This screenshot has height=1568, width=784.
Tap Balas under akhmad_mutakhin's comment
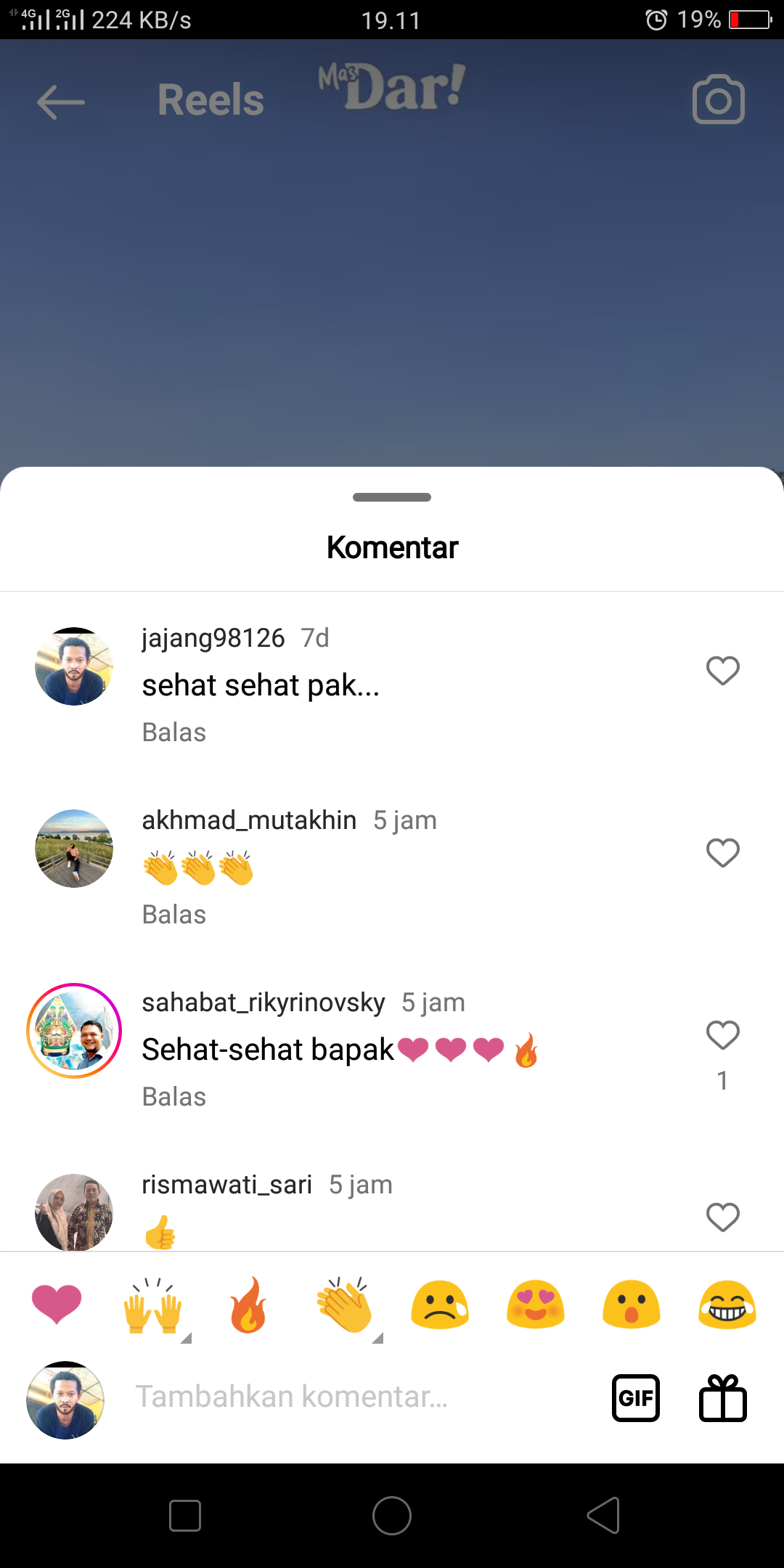click(x=174, y=915)
